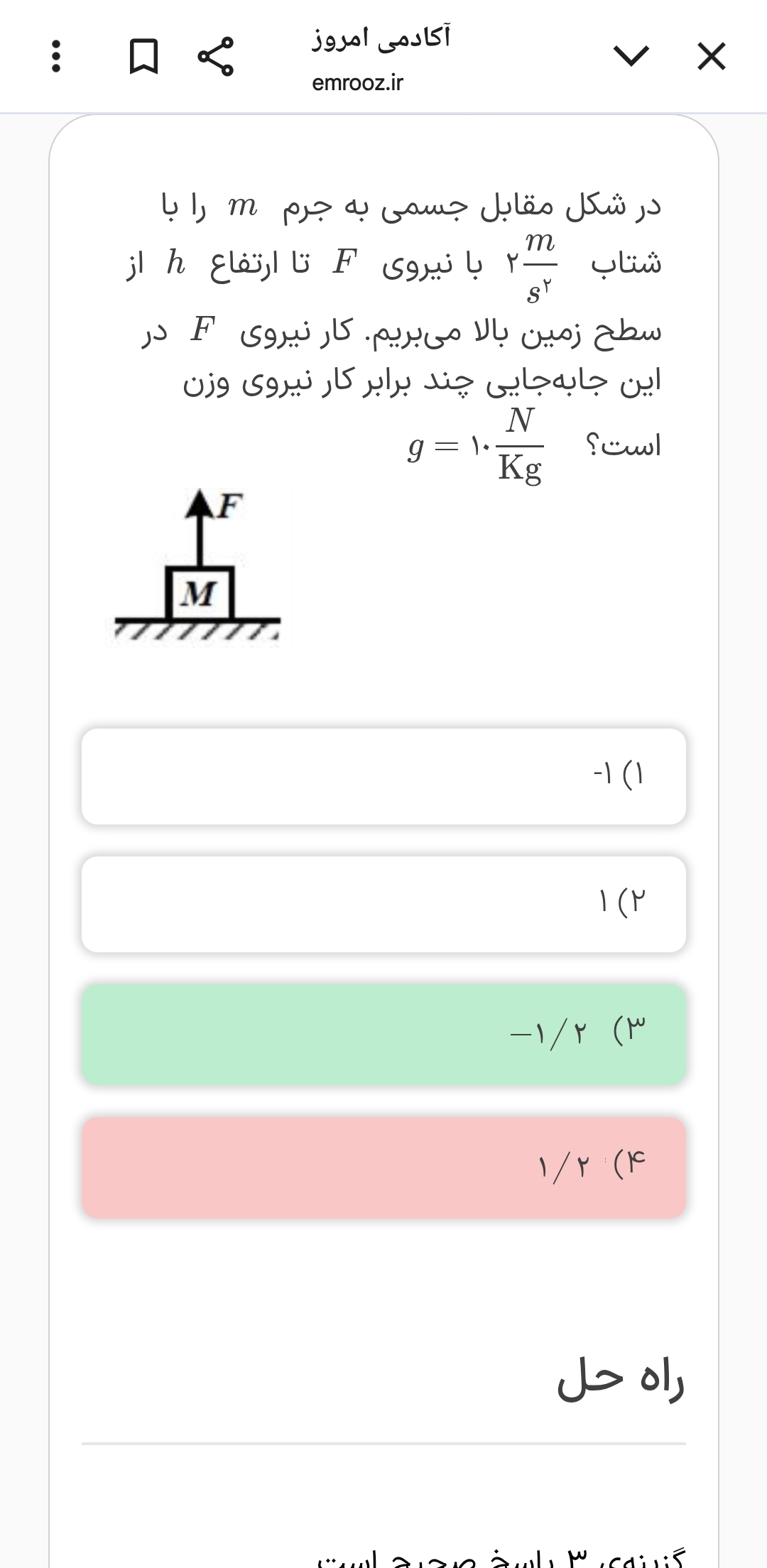Screen dimensions: 767x1568
Task: Select answer option 2 (1)
Action: (383, 904)
